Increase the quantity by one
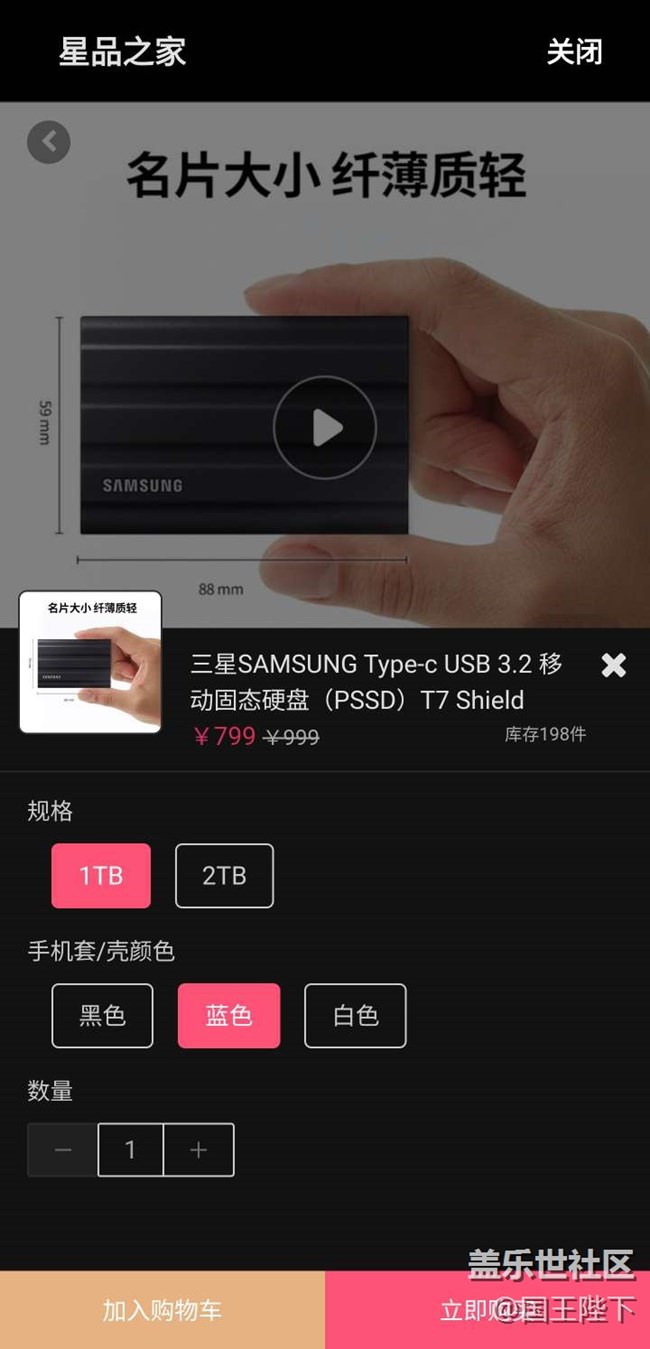650x1349 pixels. (x=198, y=1149)
